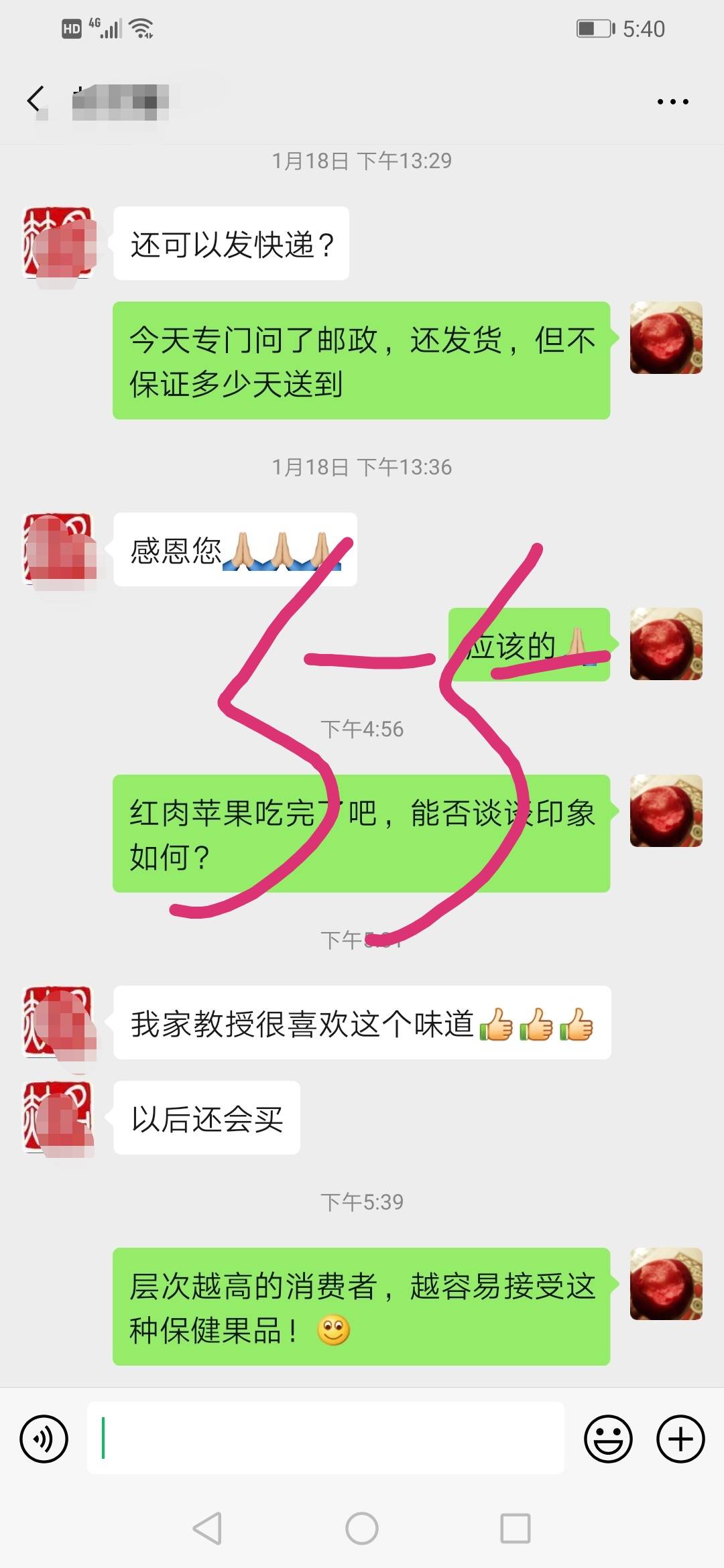
Task: Tap contact's avatar next to 以后还会买
Action: tap(58, 1117)
